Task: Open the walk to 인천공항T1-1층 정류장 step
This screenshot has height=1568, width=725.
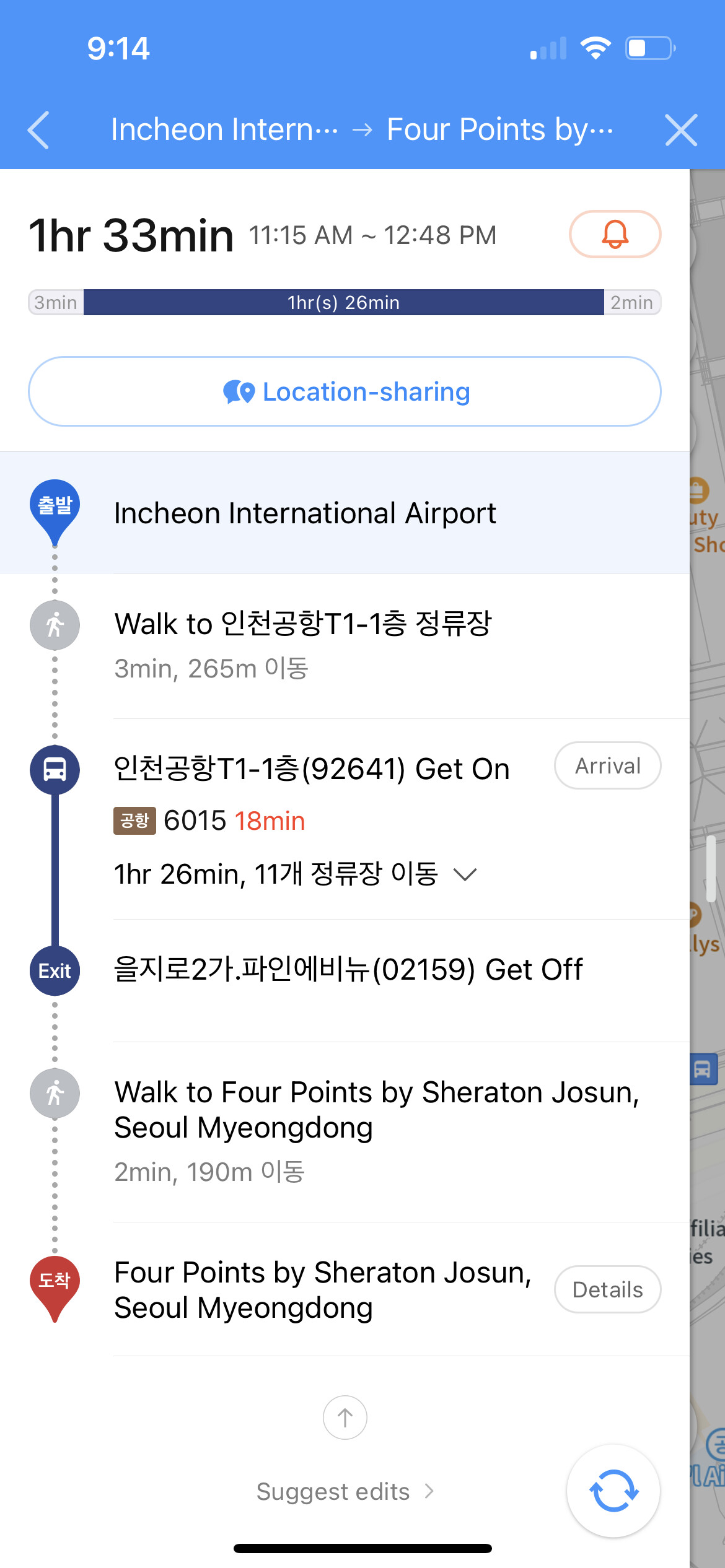Action: [345, 645]
